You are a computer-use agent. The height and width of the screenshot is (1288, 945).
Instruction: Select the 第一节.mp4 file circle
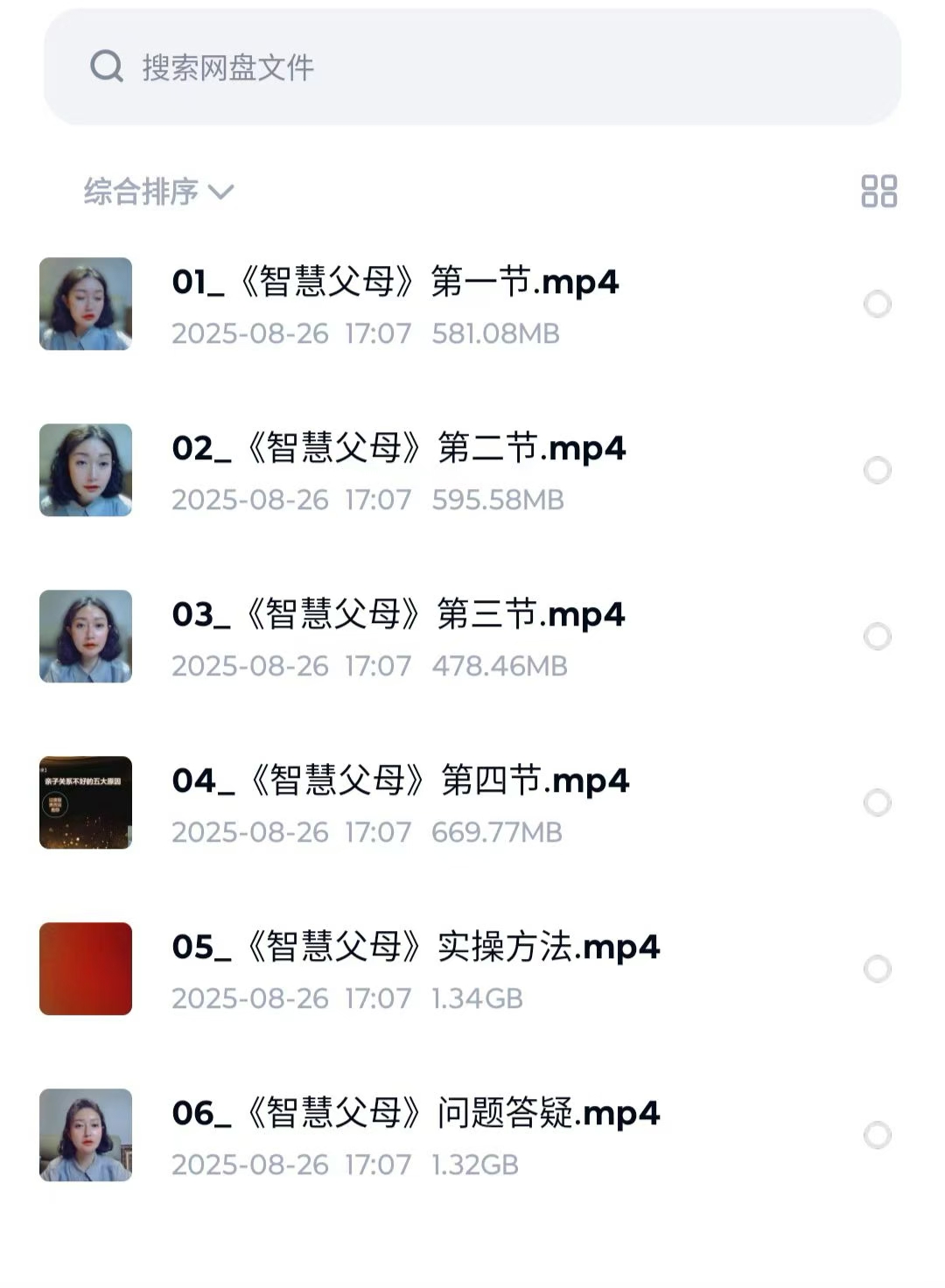point(877,304)
